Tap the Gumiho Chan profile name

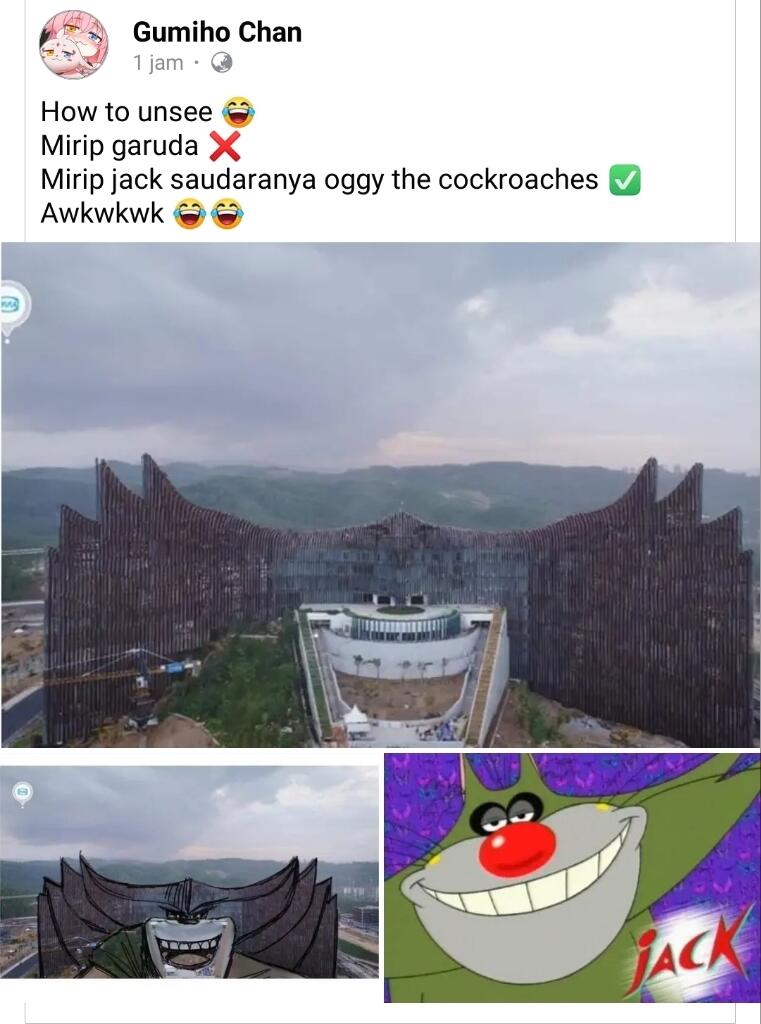coord(217,32)
